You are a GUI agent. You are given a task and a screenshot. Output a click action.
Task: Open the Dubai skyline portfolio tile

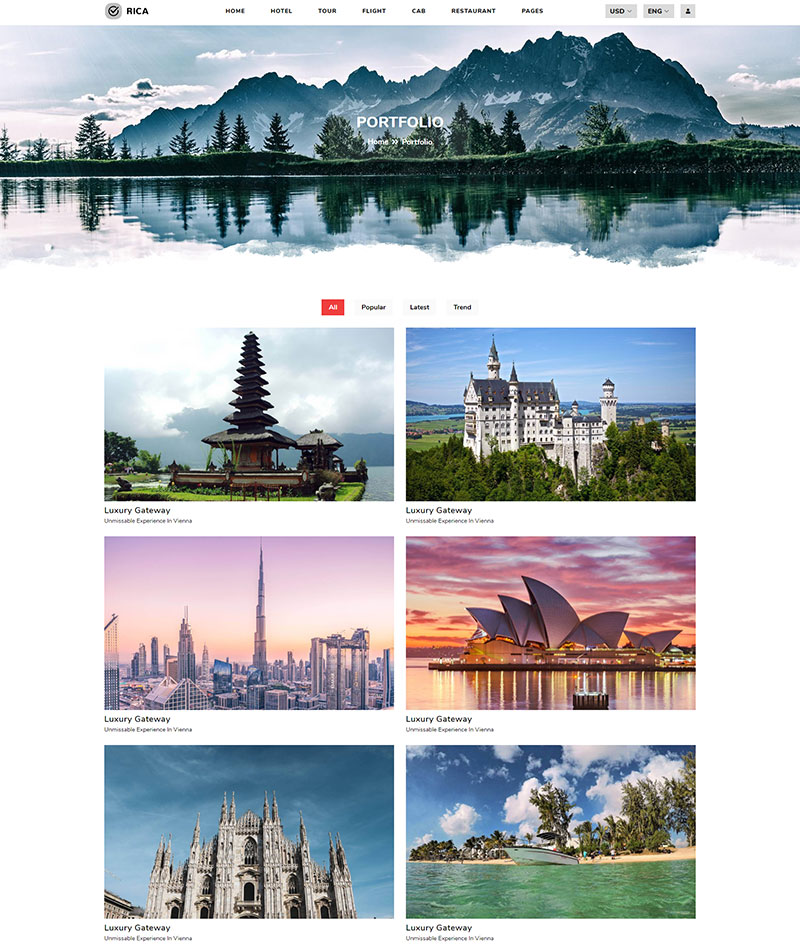(x=249, y=622)
